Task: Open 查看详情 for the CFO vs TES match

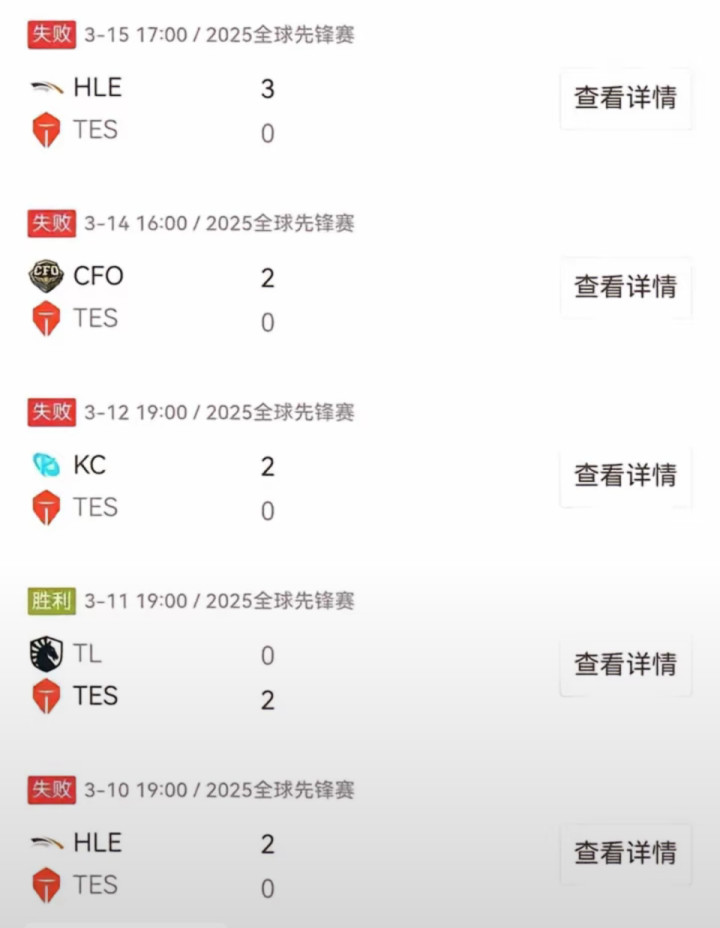Action: pyautogui.click(x=625, y=287)
